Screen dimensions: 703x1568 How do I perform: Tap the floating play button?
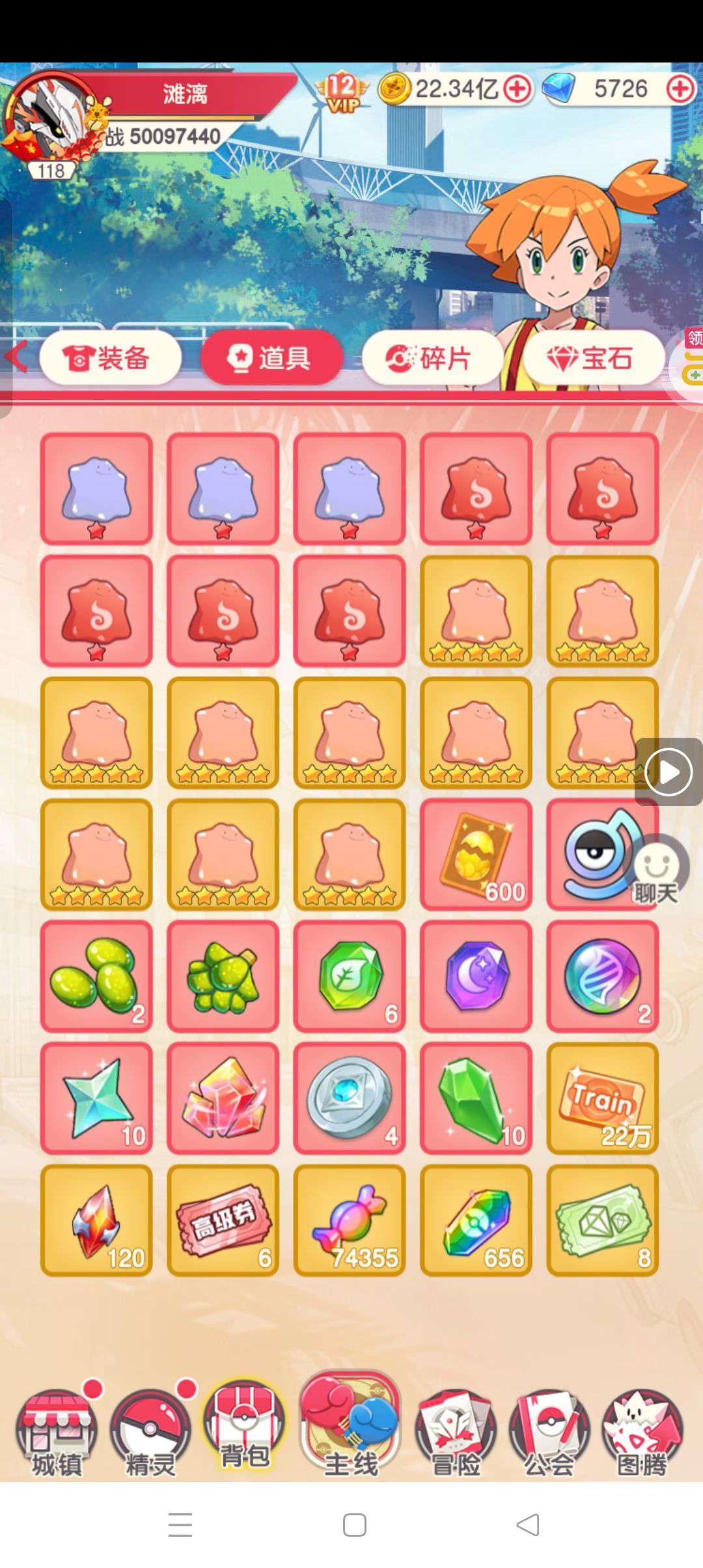[x=669, y=772]
